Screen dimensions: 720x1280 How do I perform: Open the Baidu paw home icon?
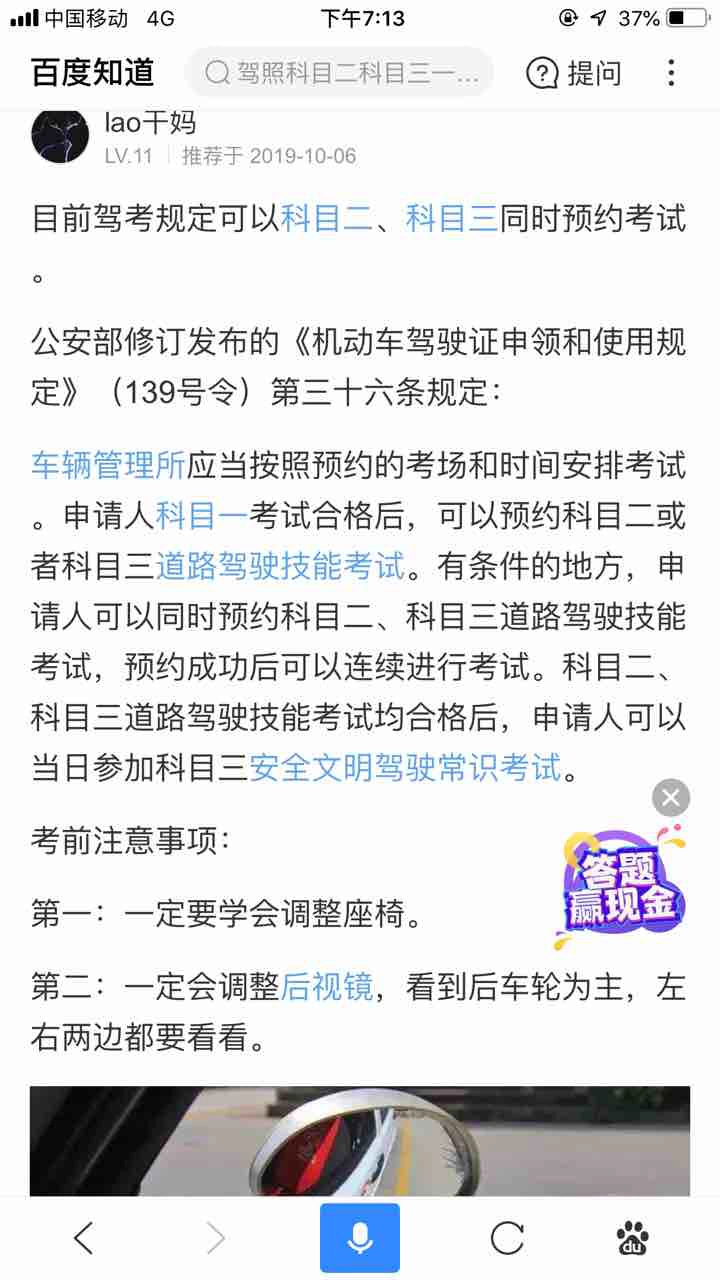[632, 1239]
